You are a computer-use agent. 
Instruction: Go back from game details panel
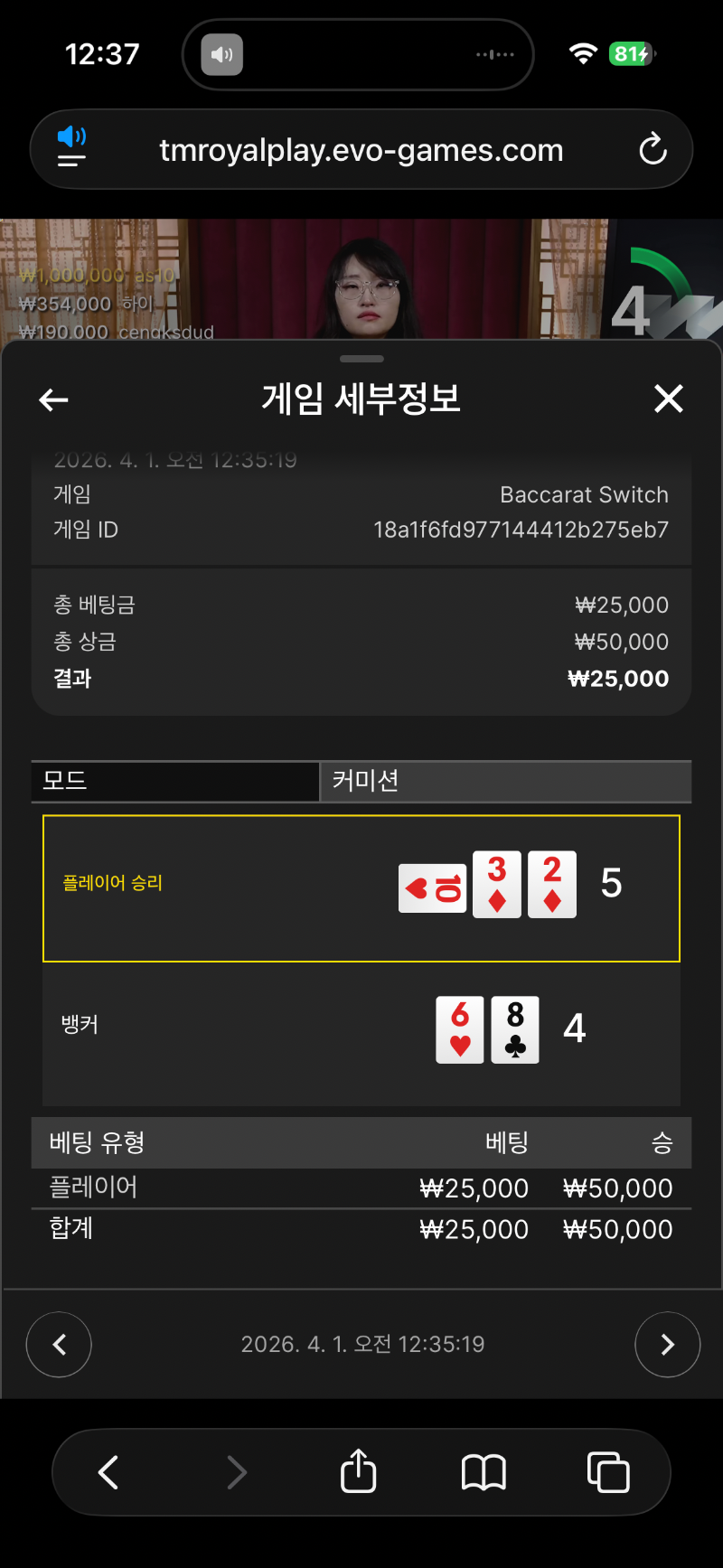(x=54, y=399)
